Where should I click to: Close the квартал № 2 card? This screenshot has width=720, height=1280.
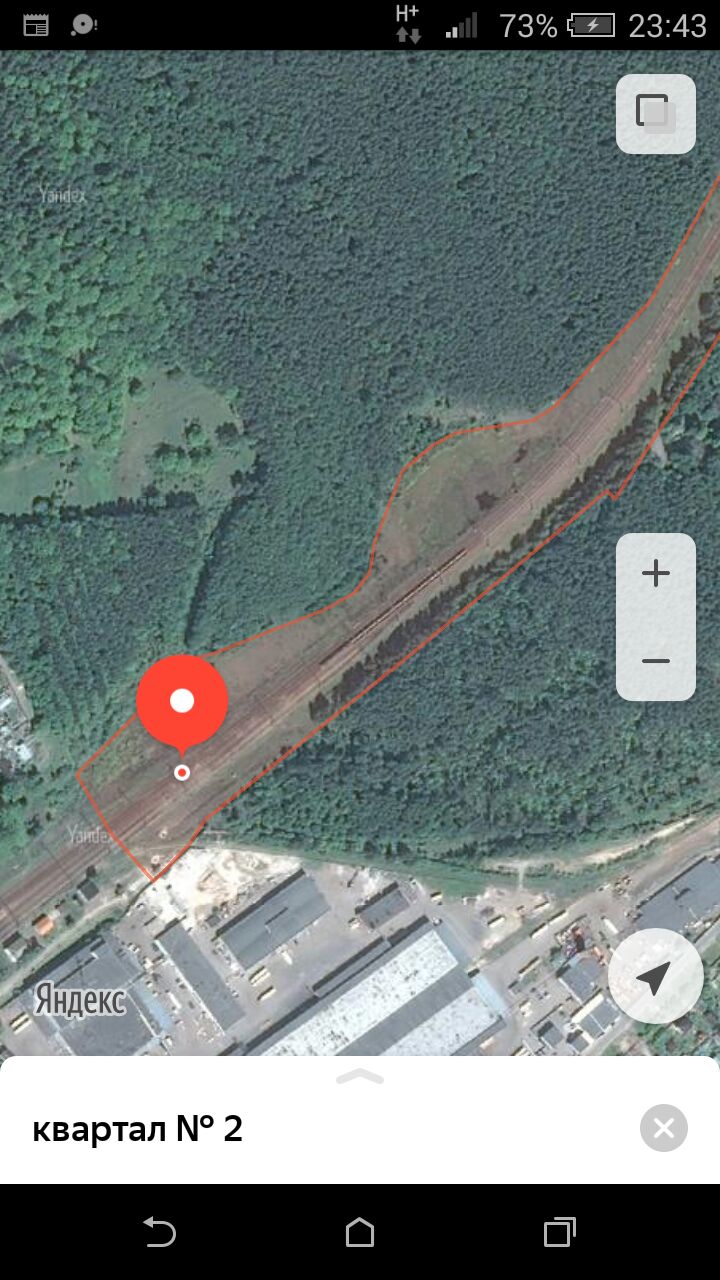click(x=663, y=1129)
